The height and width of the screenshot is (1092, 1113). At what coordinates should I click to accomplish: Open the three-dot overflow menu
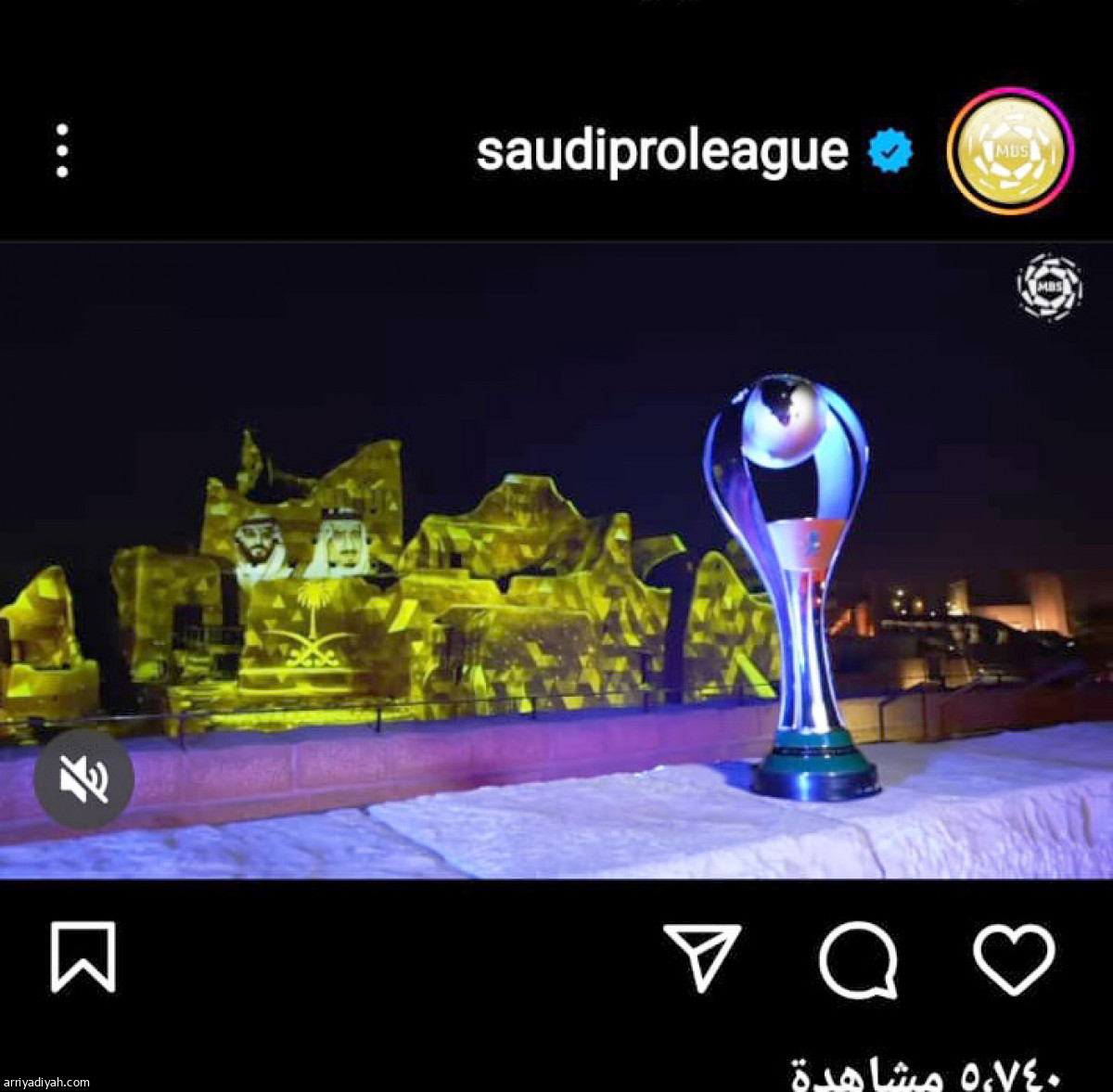(62, 150)
